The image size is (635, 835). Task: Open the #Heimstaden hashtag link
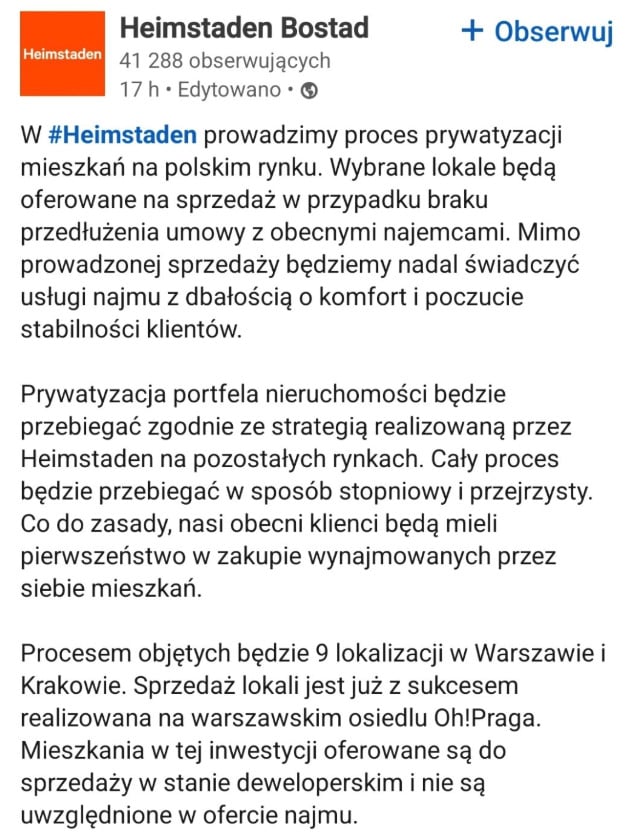pyautogui.click(x=122, y=135)
